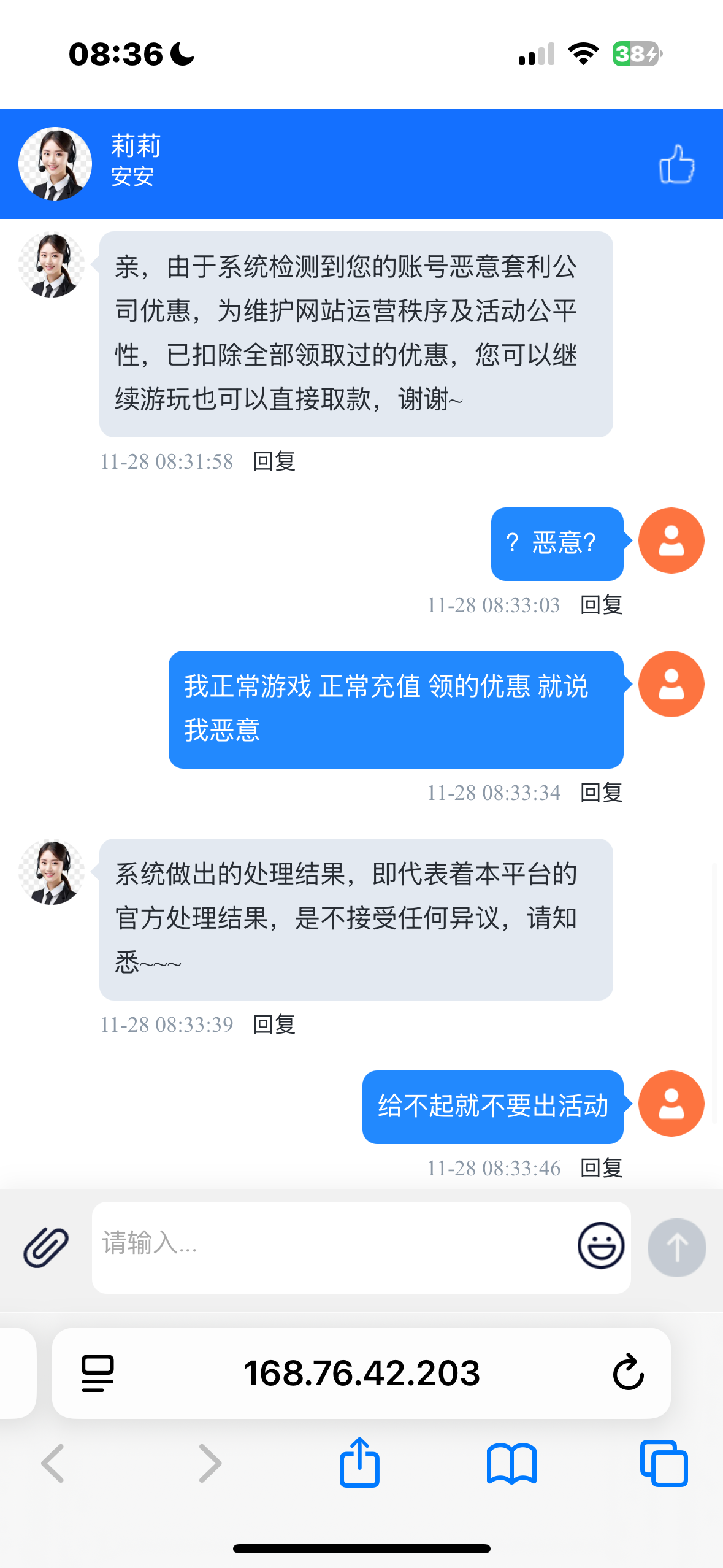Attach a file with the paperclip icon
Screen dimensions: 723x1568
coord(46,1247)
